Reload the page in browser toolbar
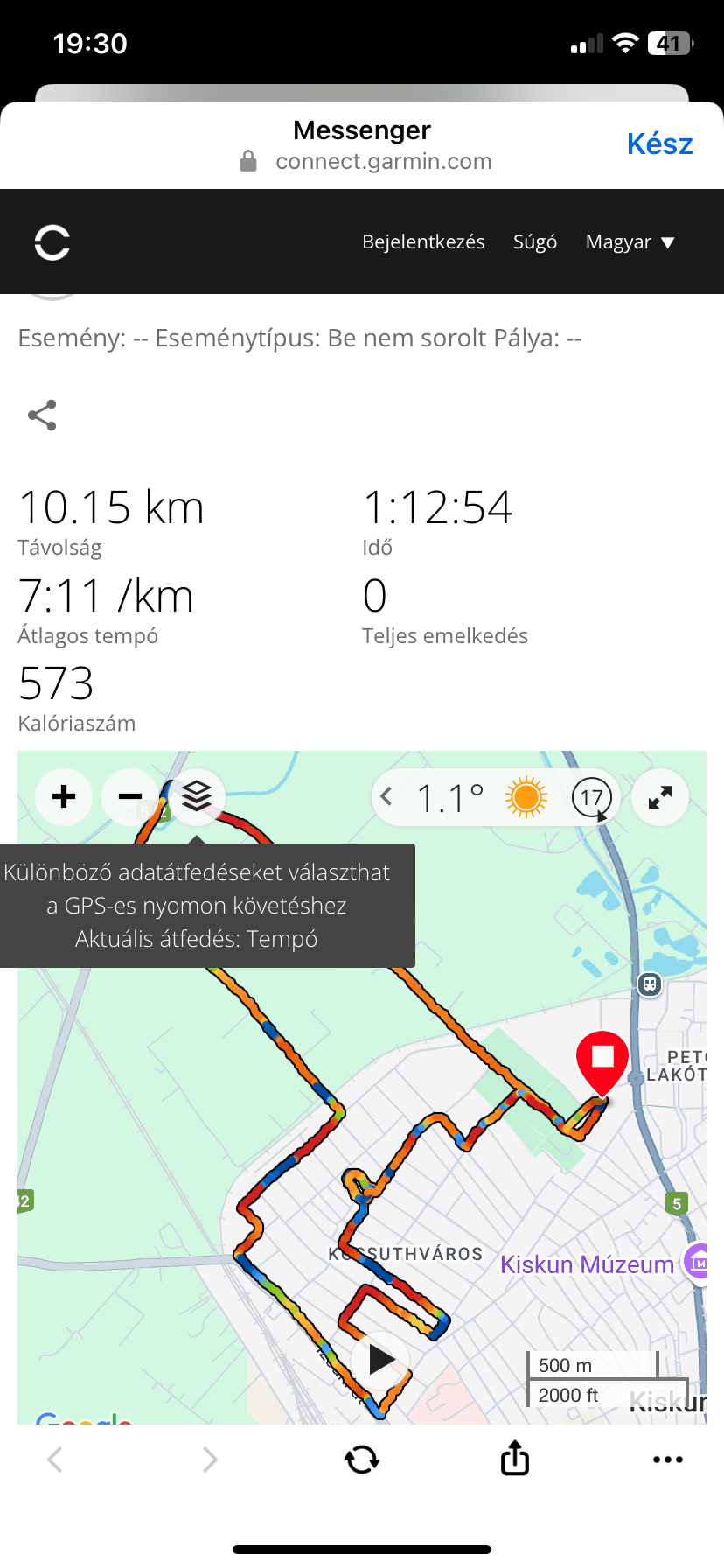The width and height of the screenshot is (724, 1568). pyautogui.click(x=362, y=1459)
